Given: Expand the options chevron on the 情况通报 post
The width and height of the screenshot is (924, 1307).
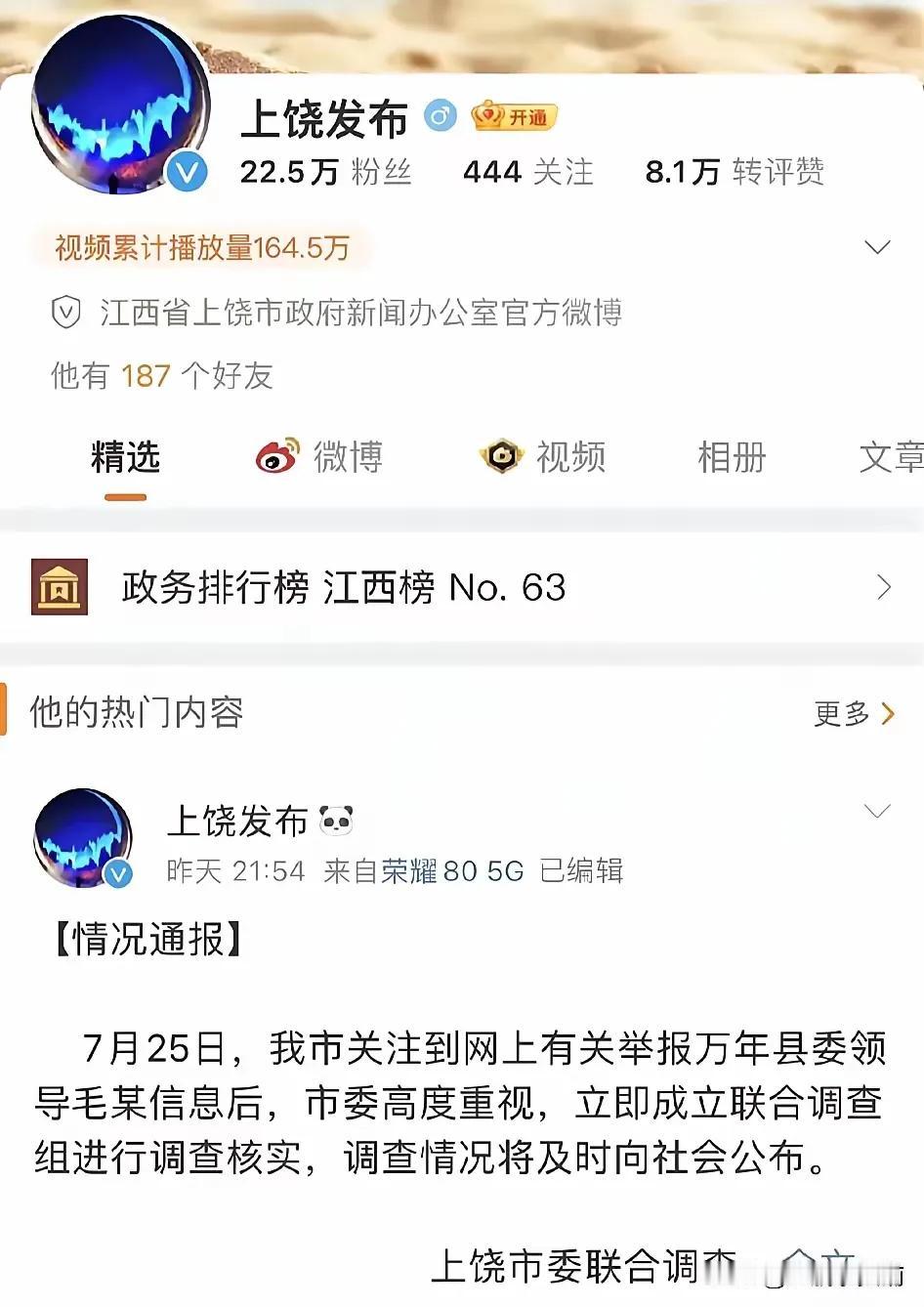Looking at the screenshot, I should click(x=876, y=811).
